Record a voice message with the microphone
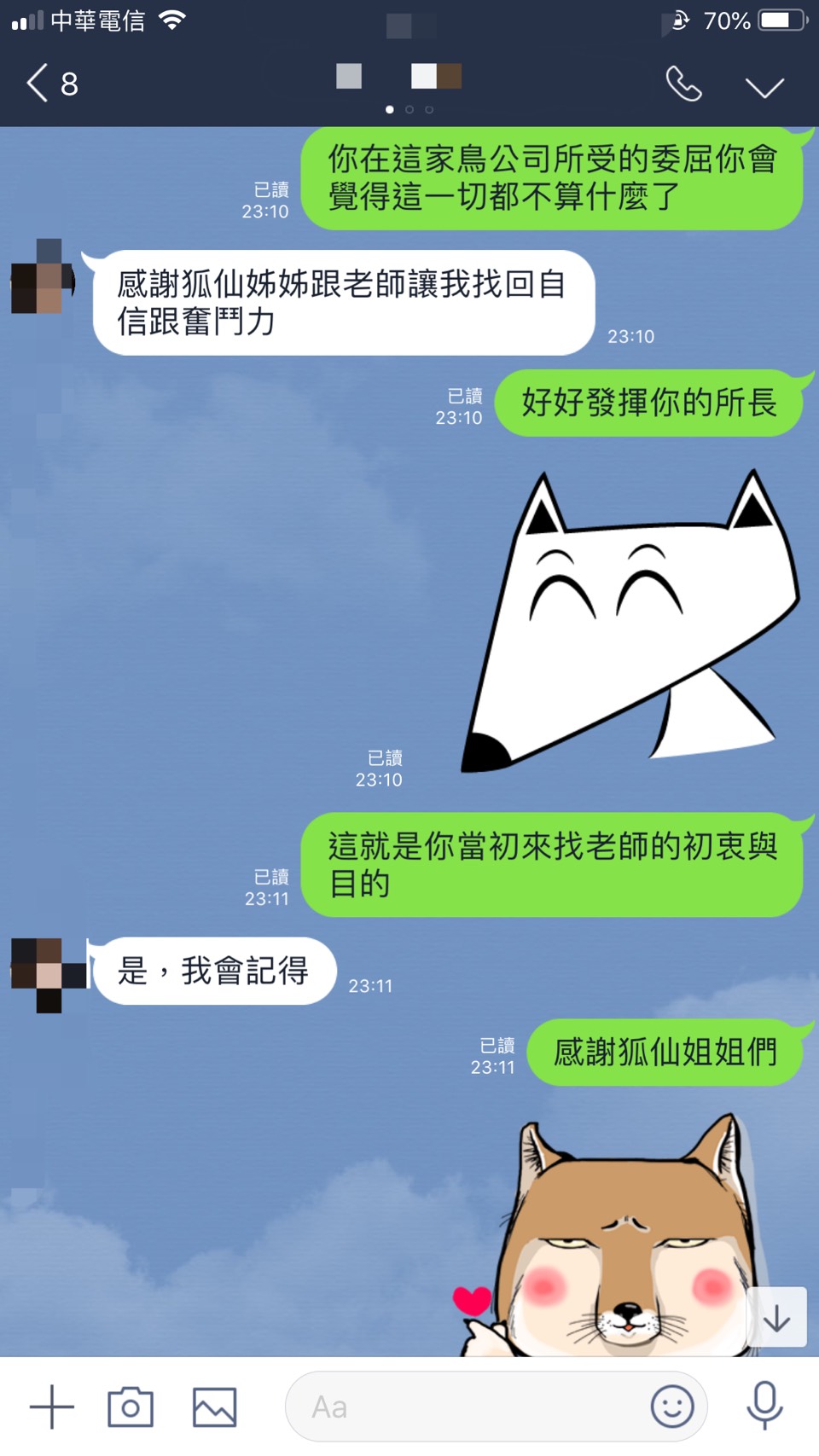The image size is (819, 1456). click(764, 1406)
